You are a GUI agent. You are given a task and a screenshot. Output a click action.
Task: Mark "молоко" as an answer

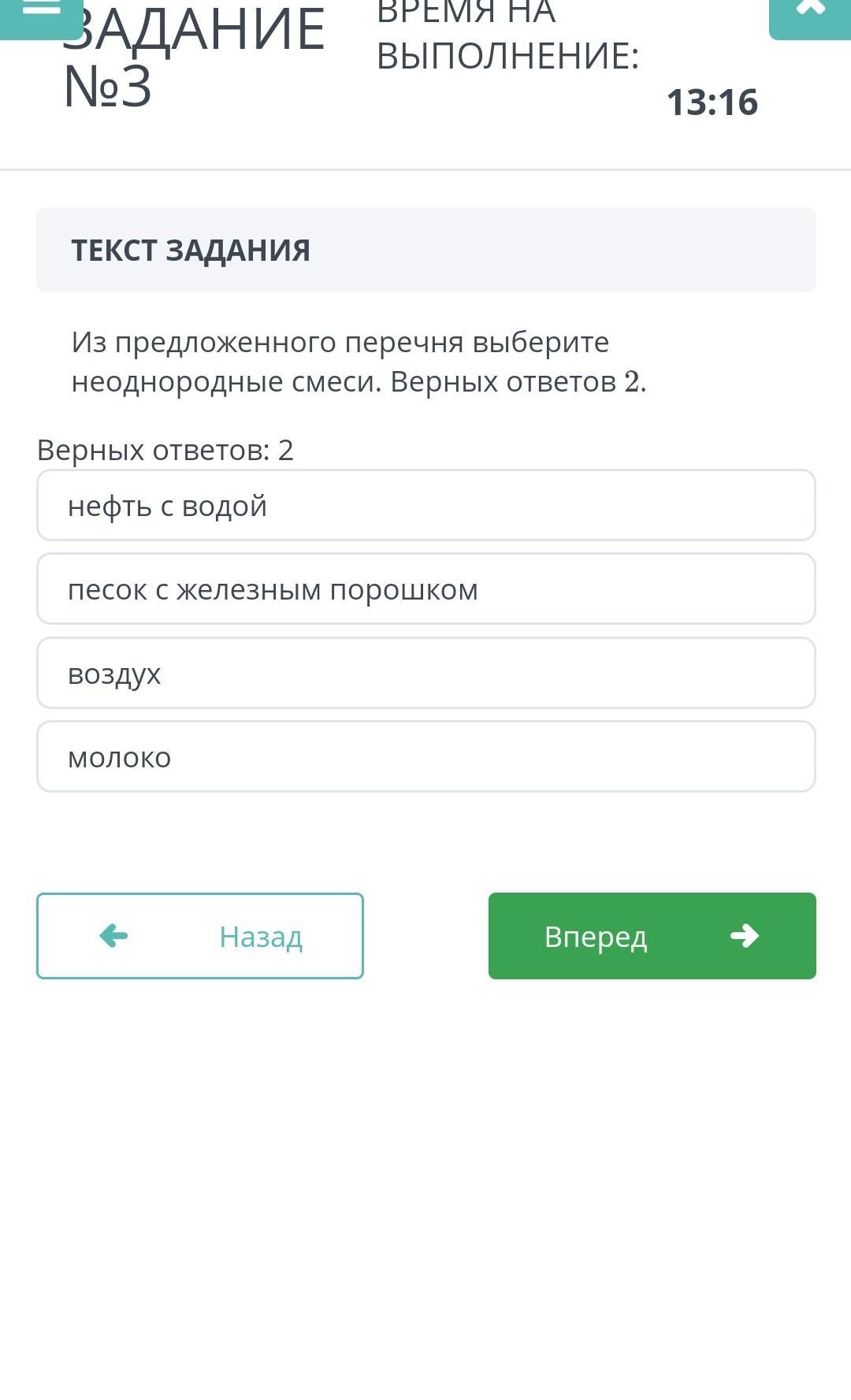[x=425, y=756]
